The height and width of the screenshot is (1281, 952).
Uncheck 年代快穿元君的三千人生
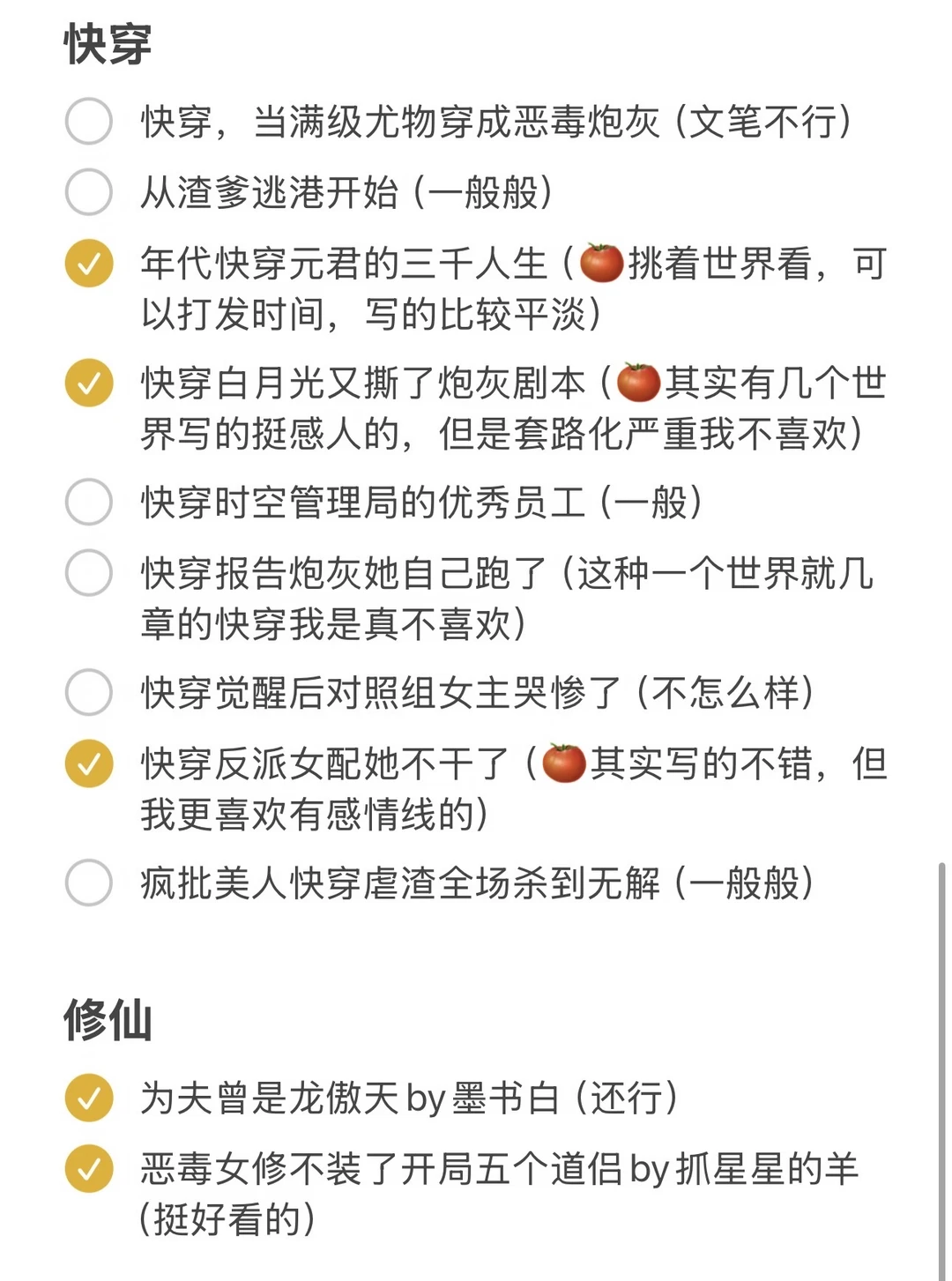(x=89, y=263)
